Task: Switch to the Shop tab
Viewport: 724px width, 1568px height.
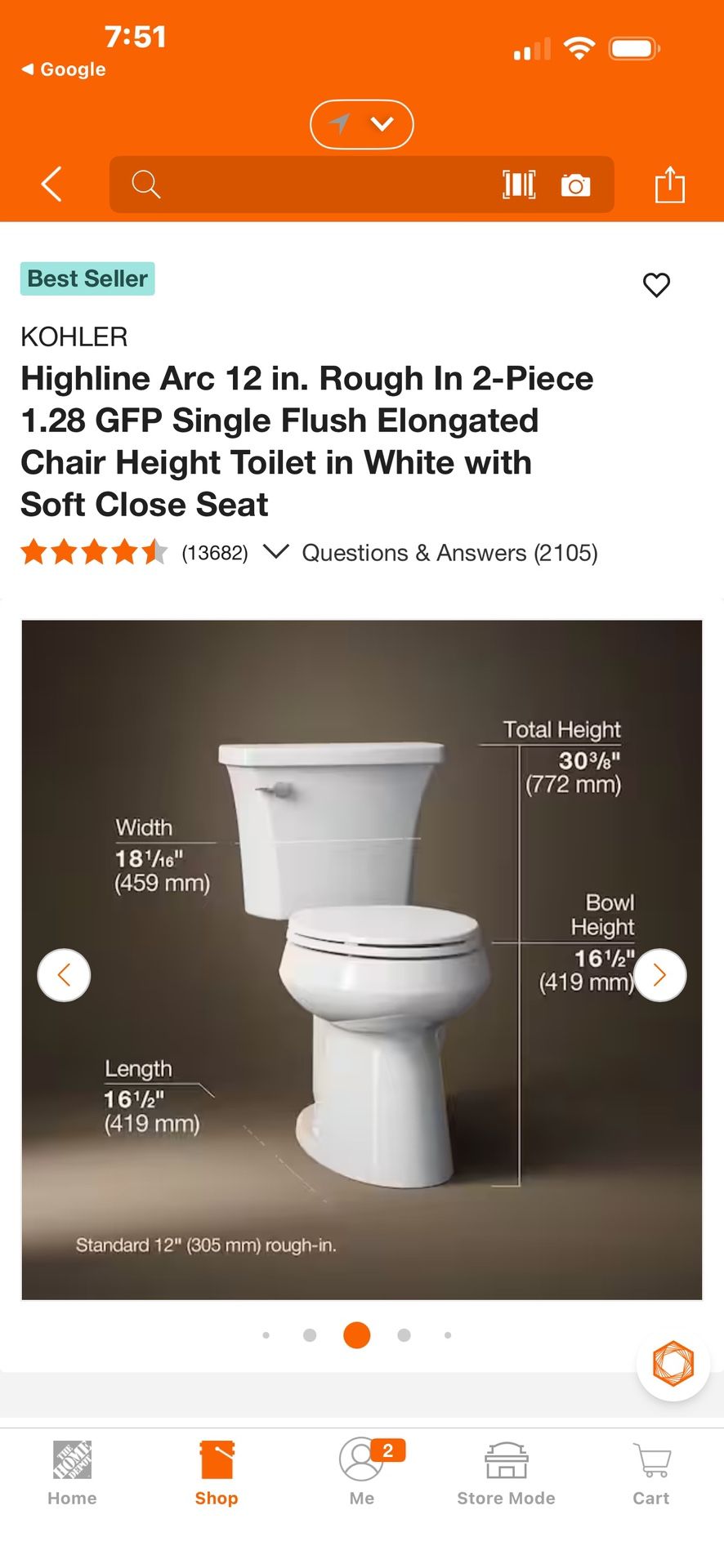Action: tap(217, 1473)
